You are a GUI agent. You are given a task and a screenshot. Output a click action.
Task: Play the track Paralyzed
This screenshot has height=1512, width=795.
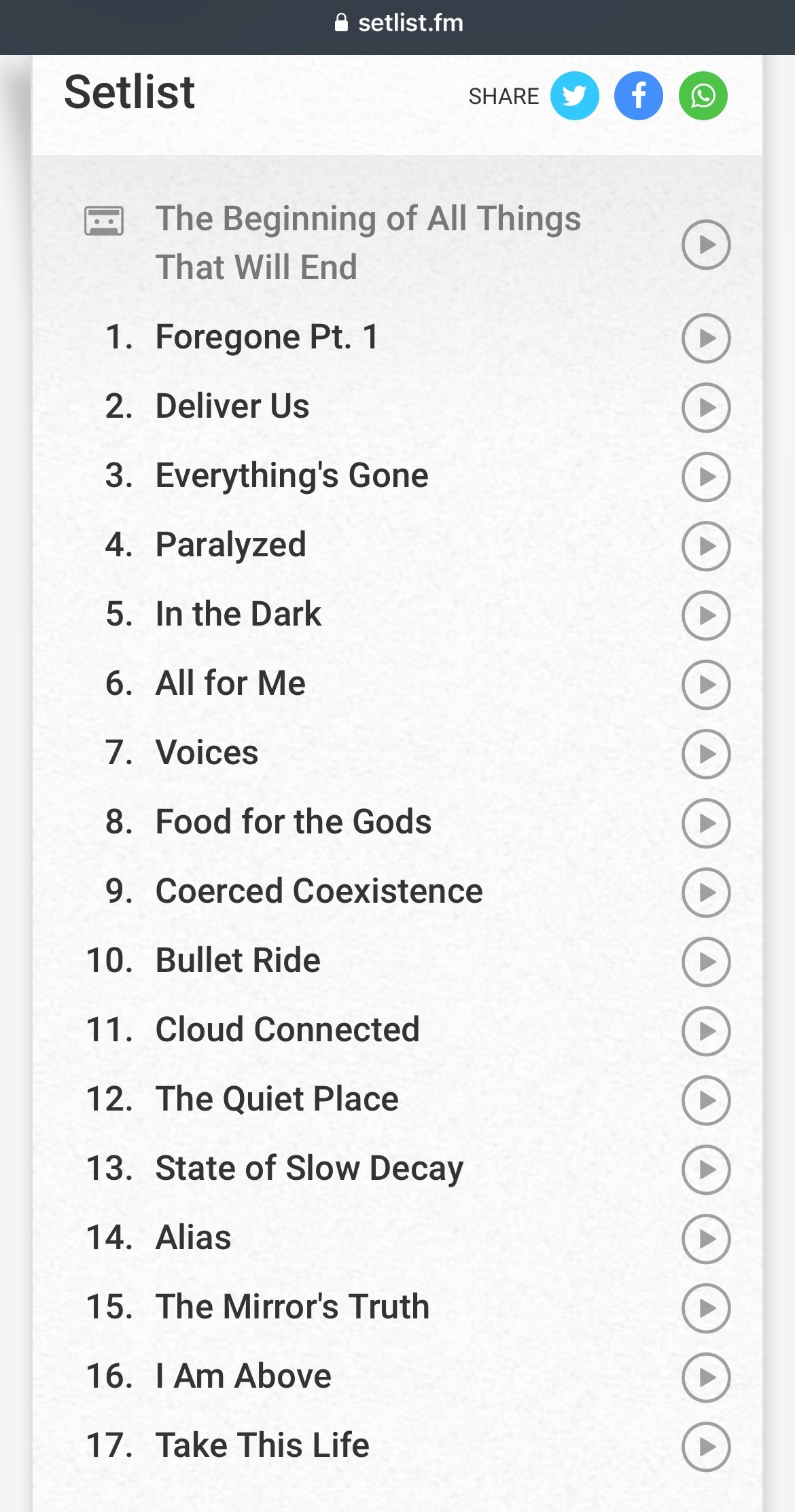[706, 545]
